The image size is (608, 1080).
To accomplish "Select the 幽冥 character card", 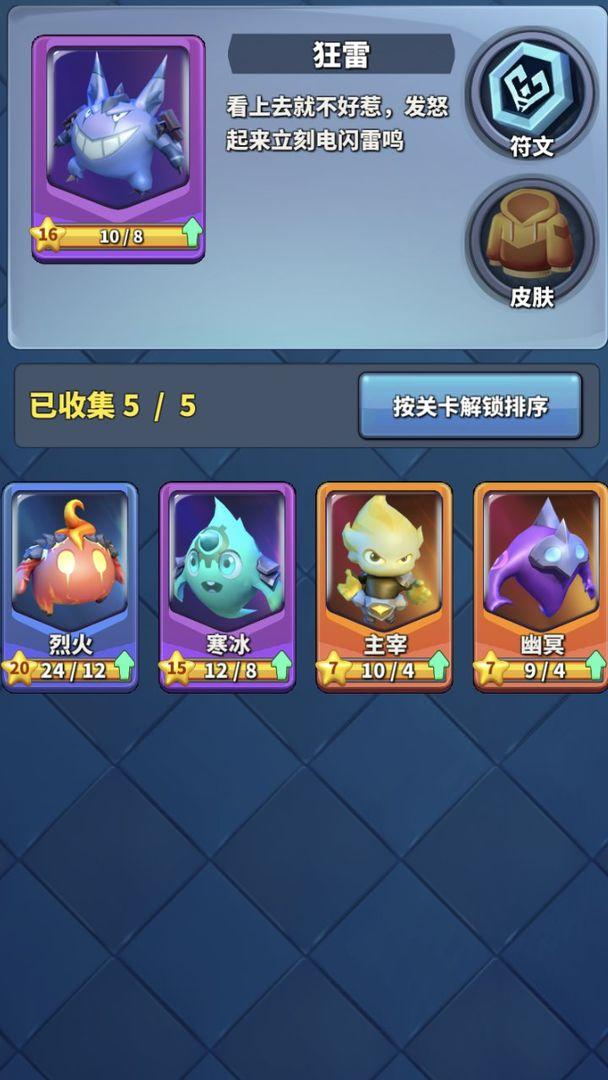I will coord(540,585).
